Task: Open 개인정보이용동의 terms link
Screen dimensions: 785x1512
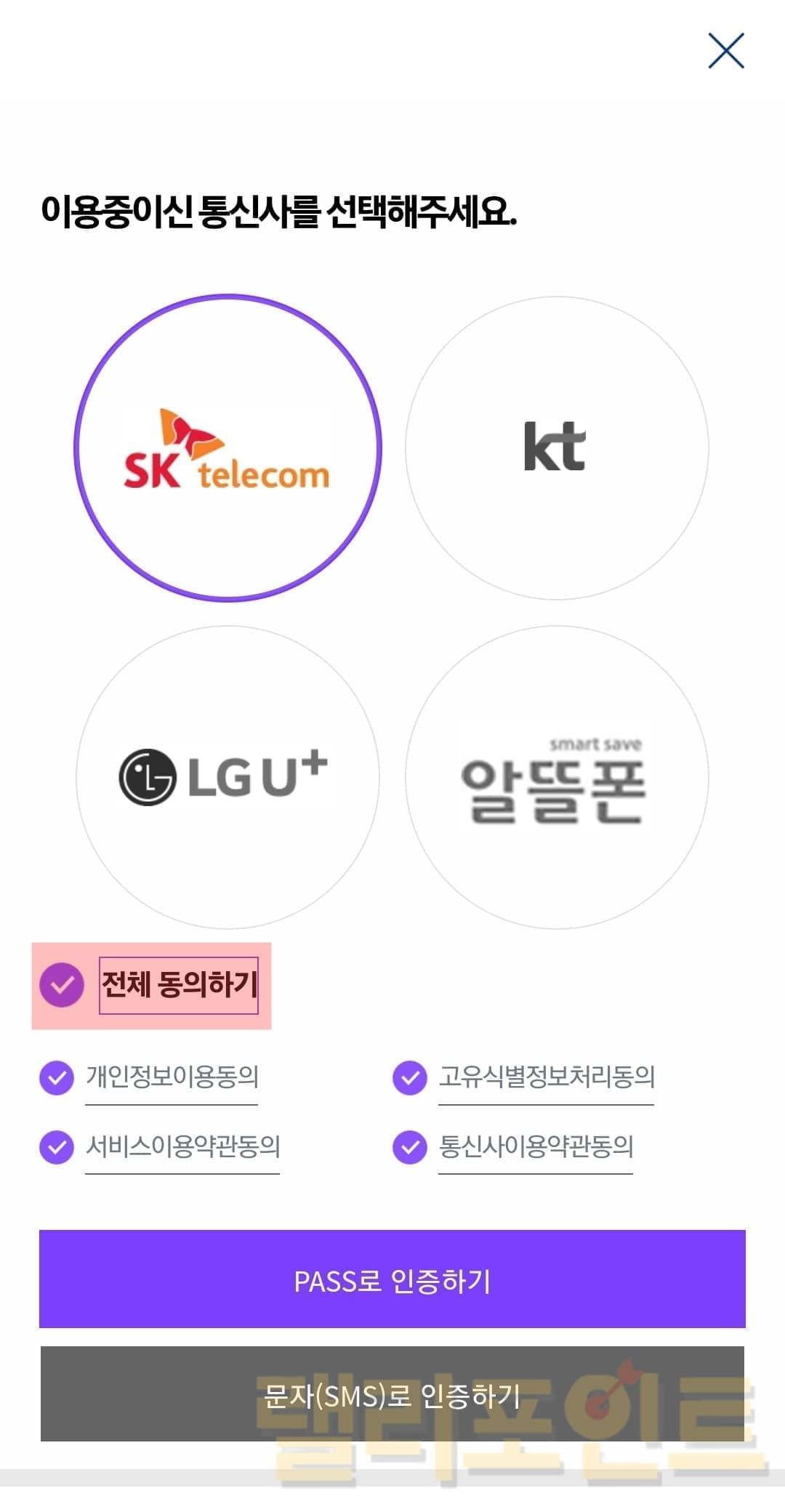Action: pyautogui.click(x=172, y=1077)
